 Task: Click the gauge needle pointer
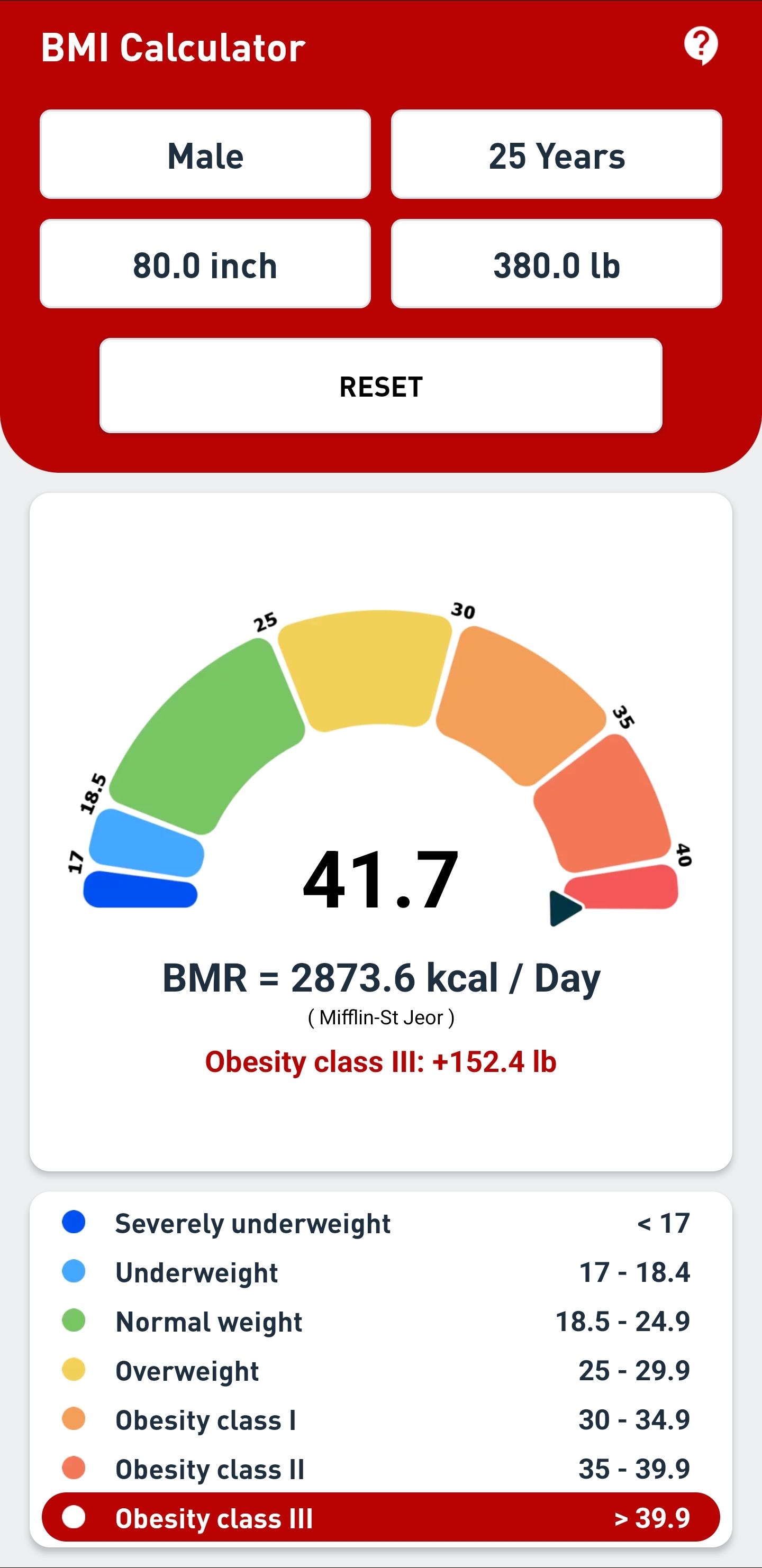pyautogui.click(x=565, y=908)
